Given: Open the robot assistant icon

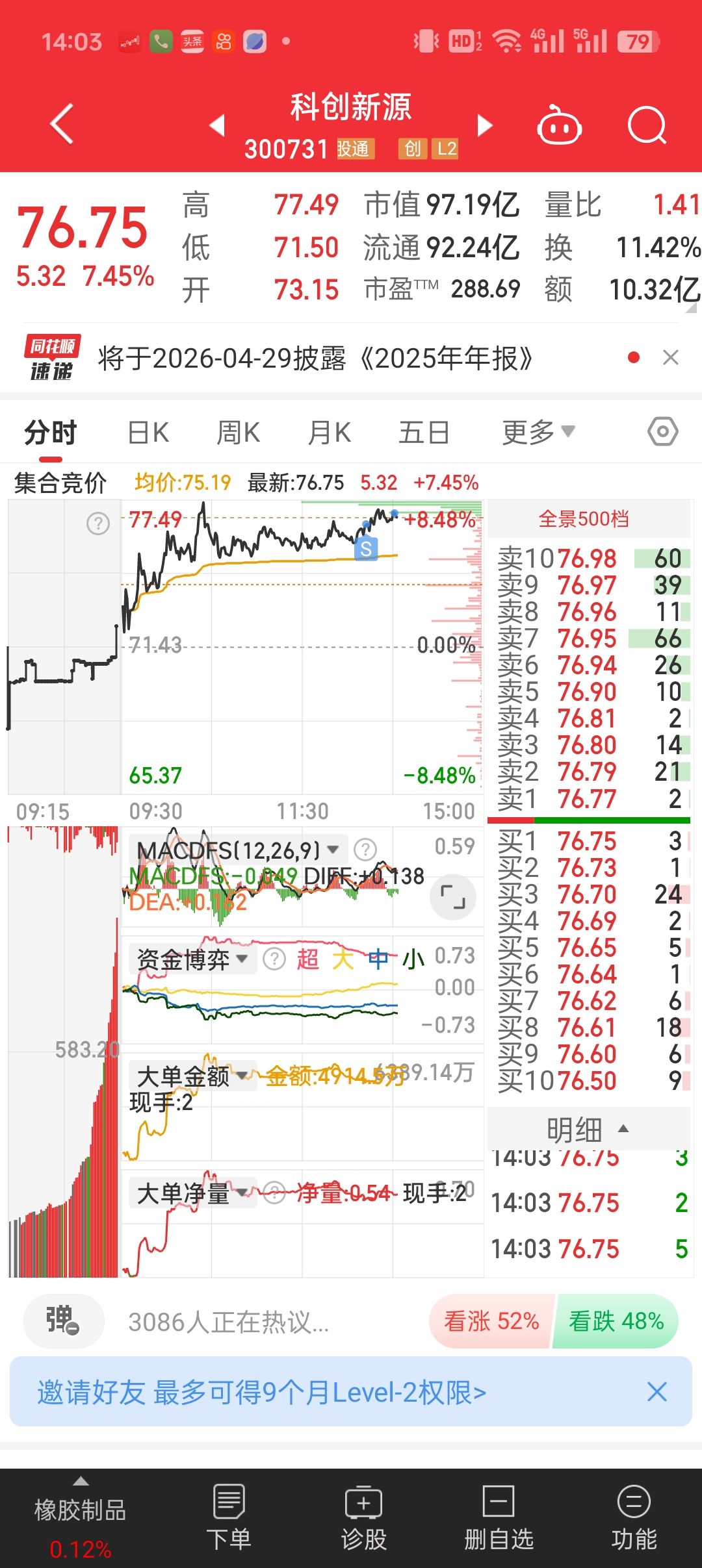Looking at the screenshot, I should [558, 125].
